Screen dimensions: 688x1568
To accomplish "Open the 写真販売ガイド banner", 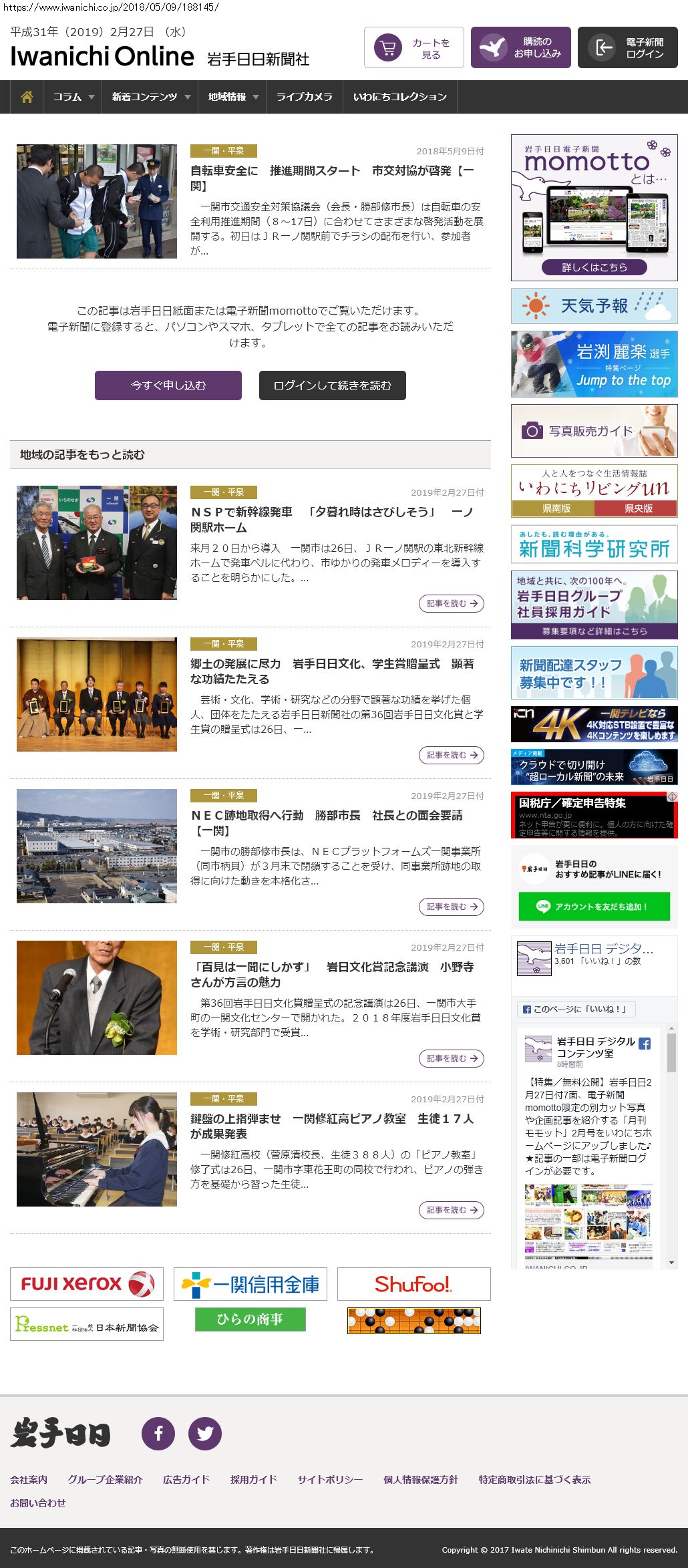I will coord(594,431).
